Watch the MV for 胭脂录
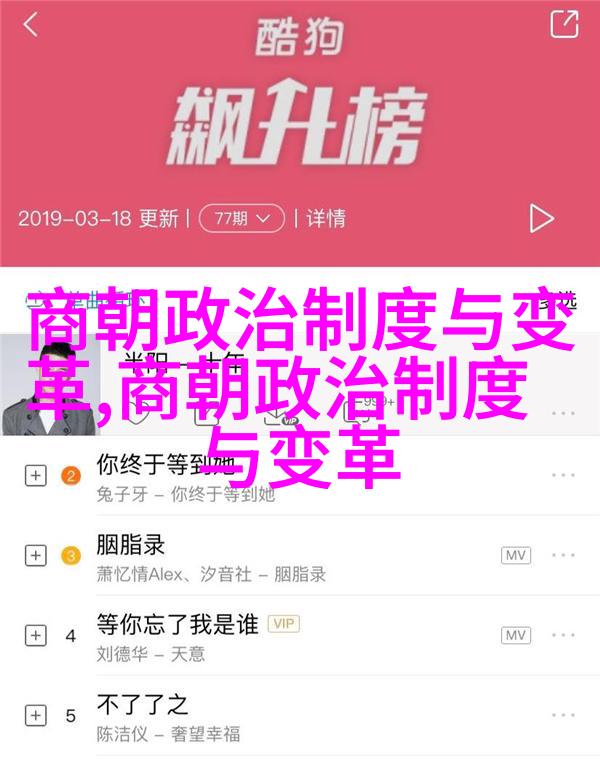600x759 pixels. point(515,554)
